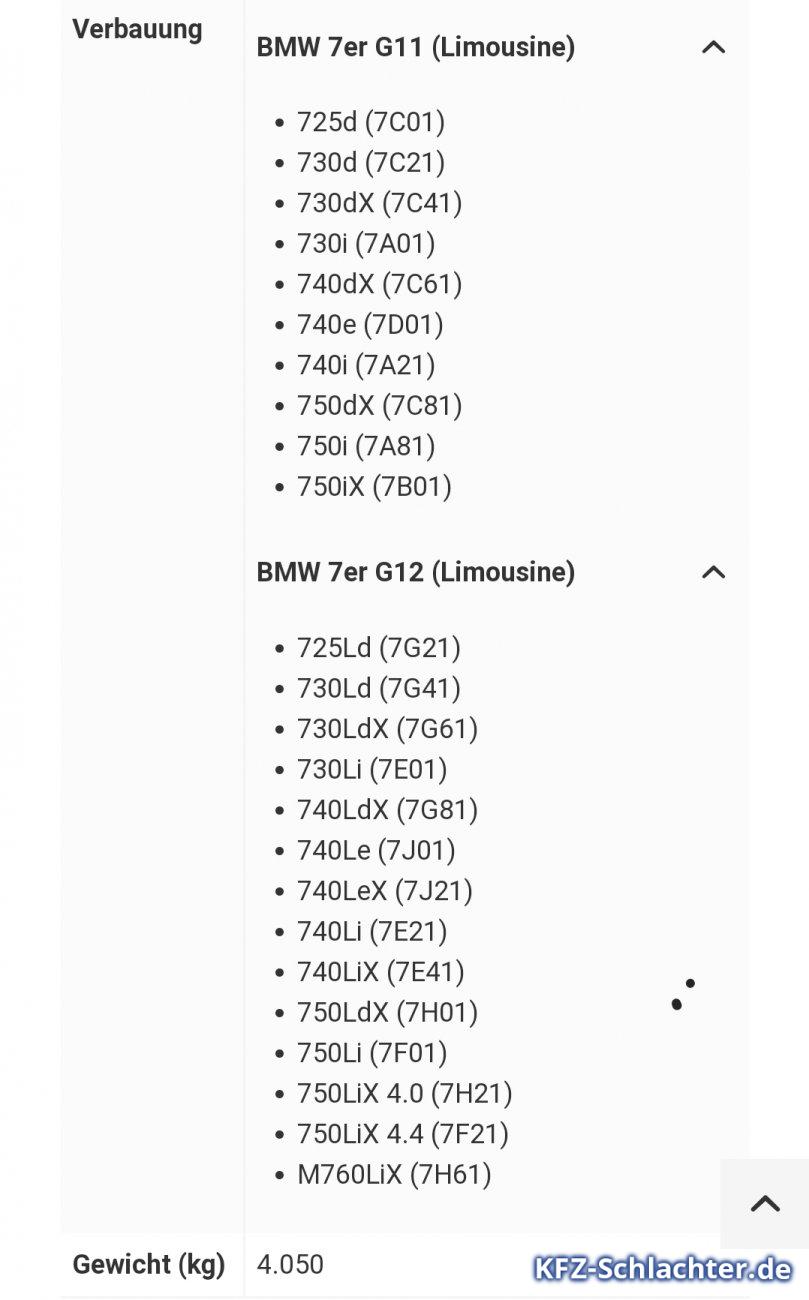
Task: Collapse the BMW 7er G11 (Limousine) section
Action: pyautogui.click(x=713, y=47)
